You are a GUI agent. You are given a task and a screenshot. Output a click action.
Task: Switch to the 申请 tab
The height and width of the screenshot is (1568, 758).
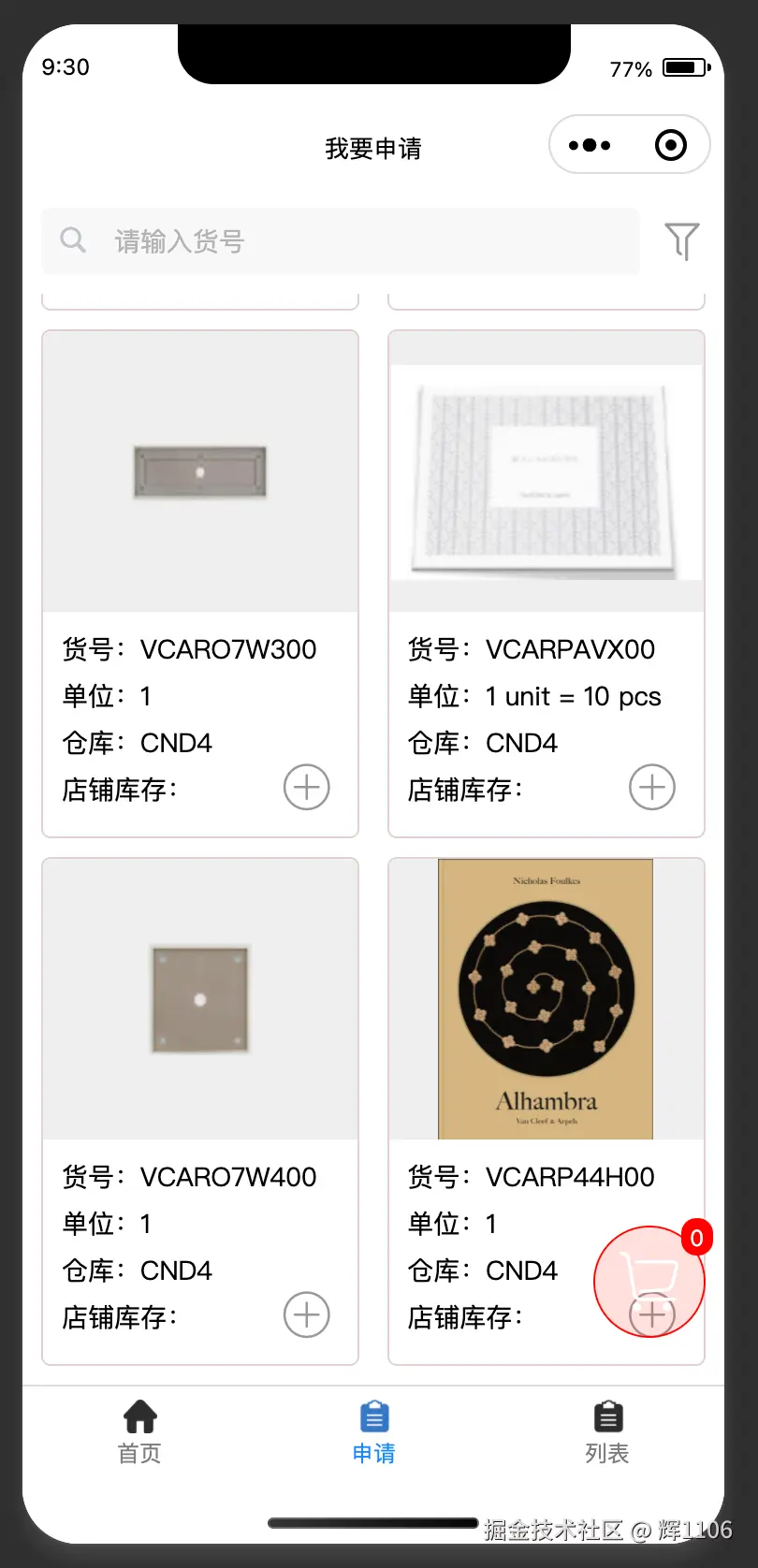tap(373, 1431)
